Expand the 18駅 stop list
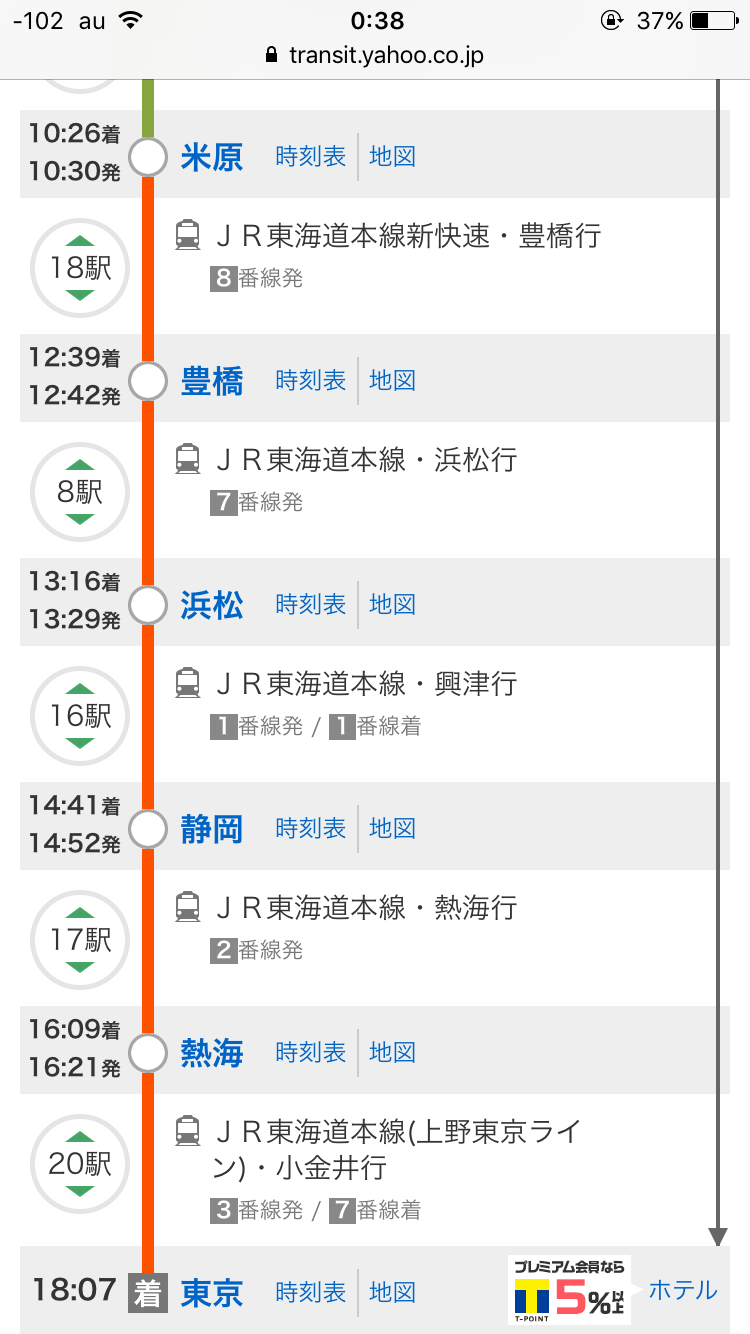 pyautogui.click(x=80, y=267)
